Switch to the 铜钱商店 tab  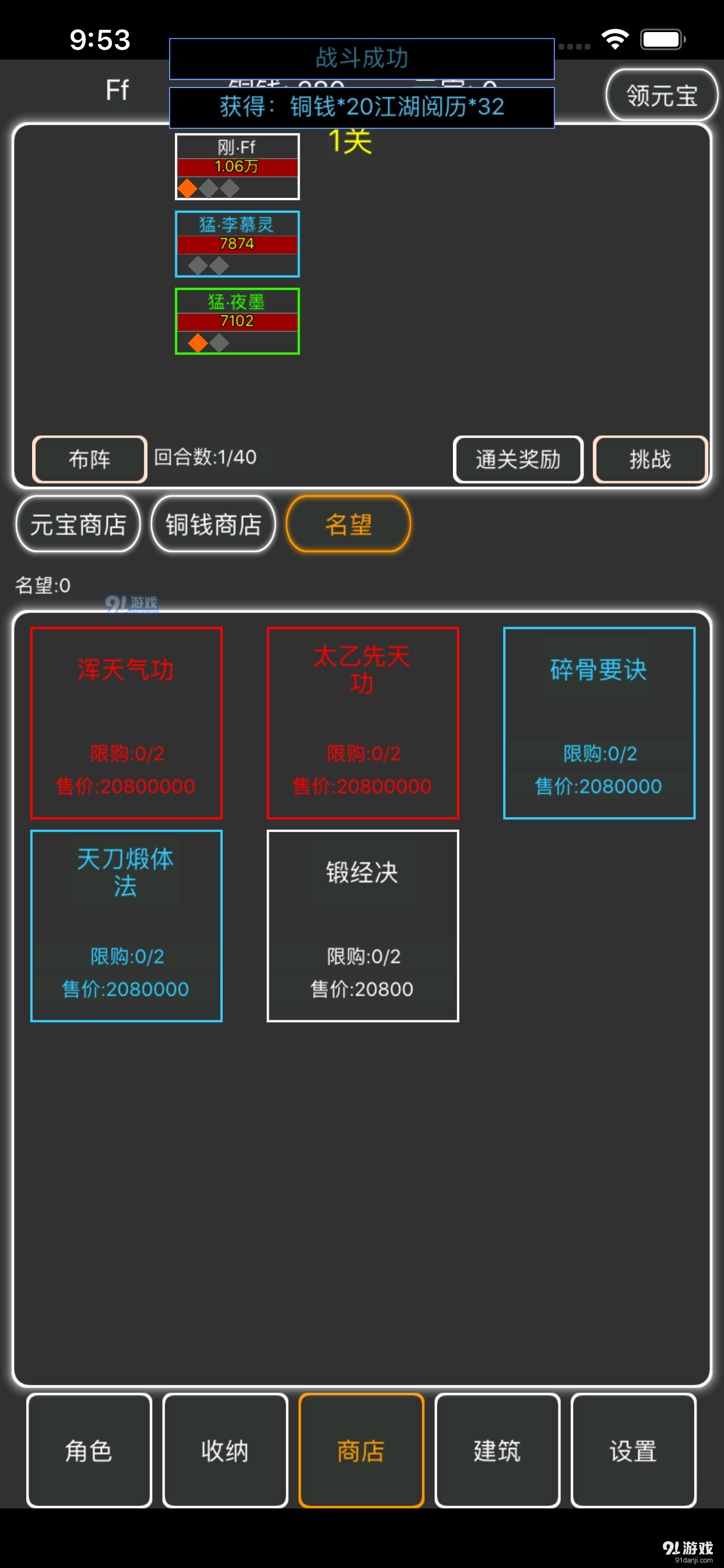[213, 524]
